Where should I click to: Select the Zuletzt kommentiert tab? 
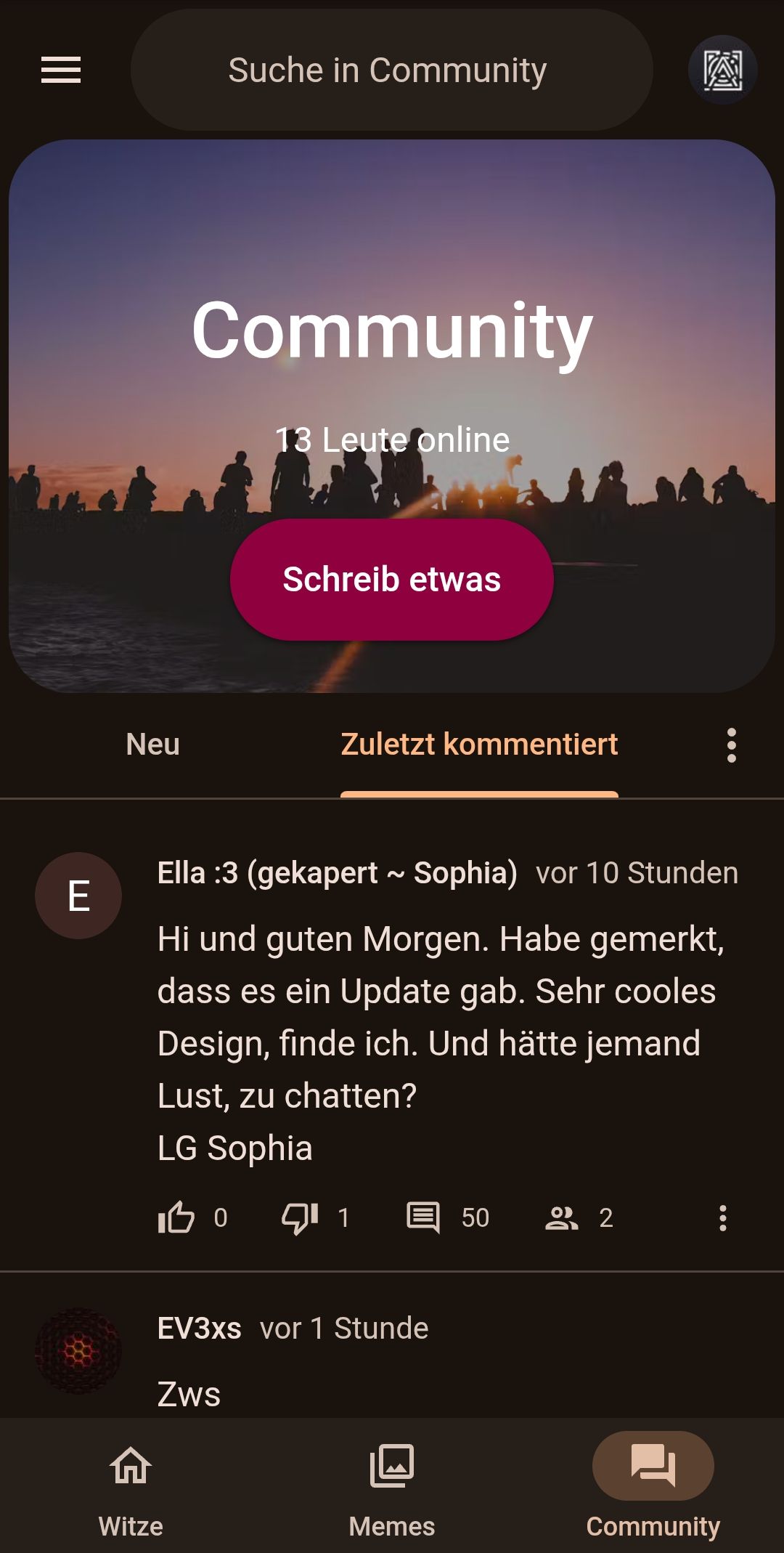click(479, 745)
